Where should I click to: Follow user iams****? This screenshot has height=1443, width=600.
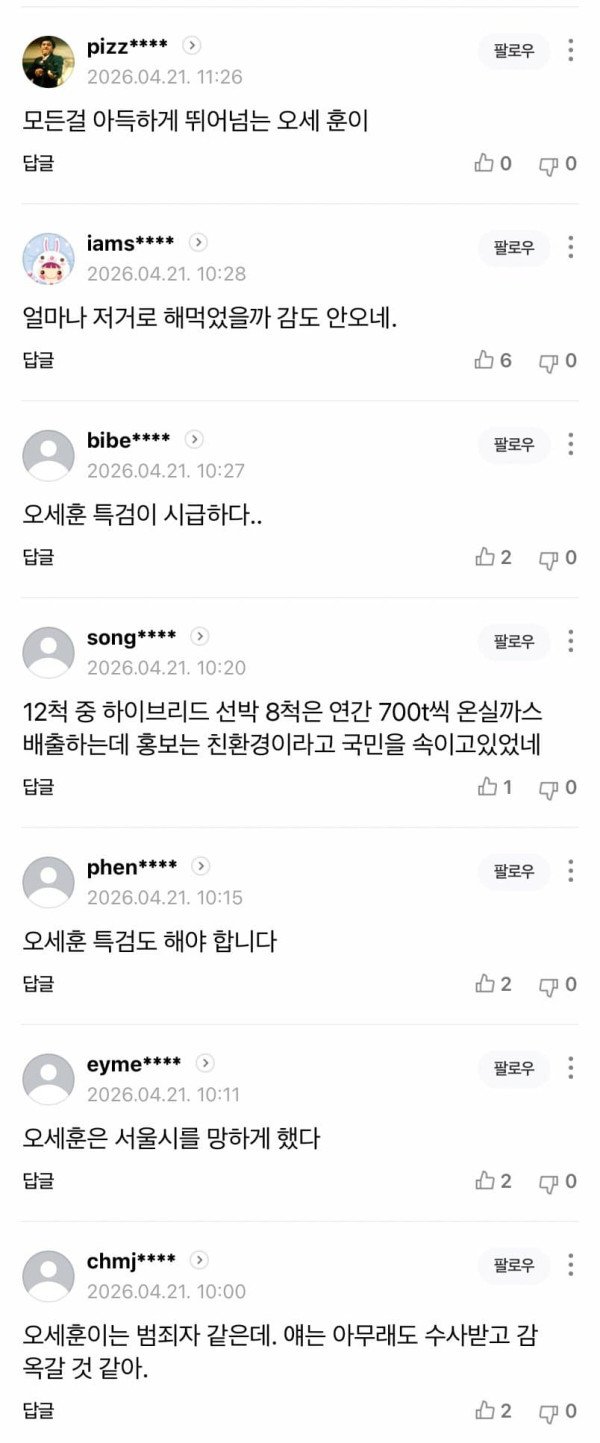tap(514, 246)
